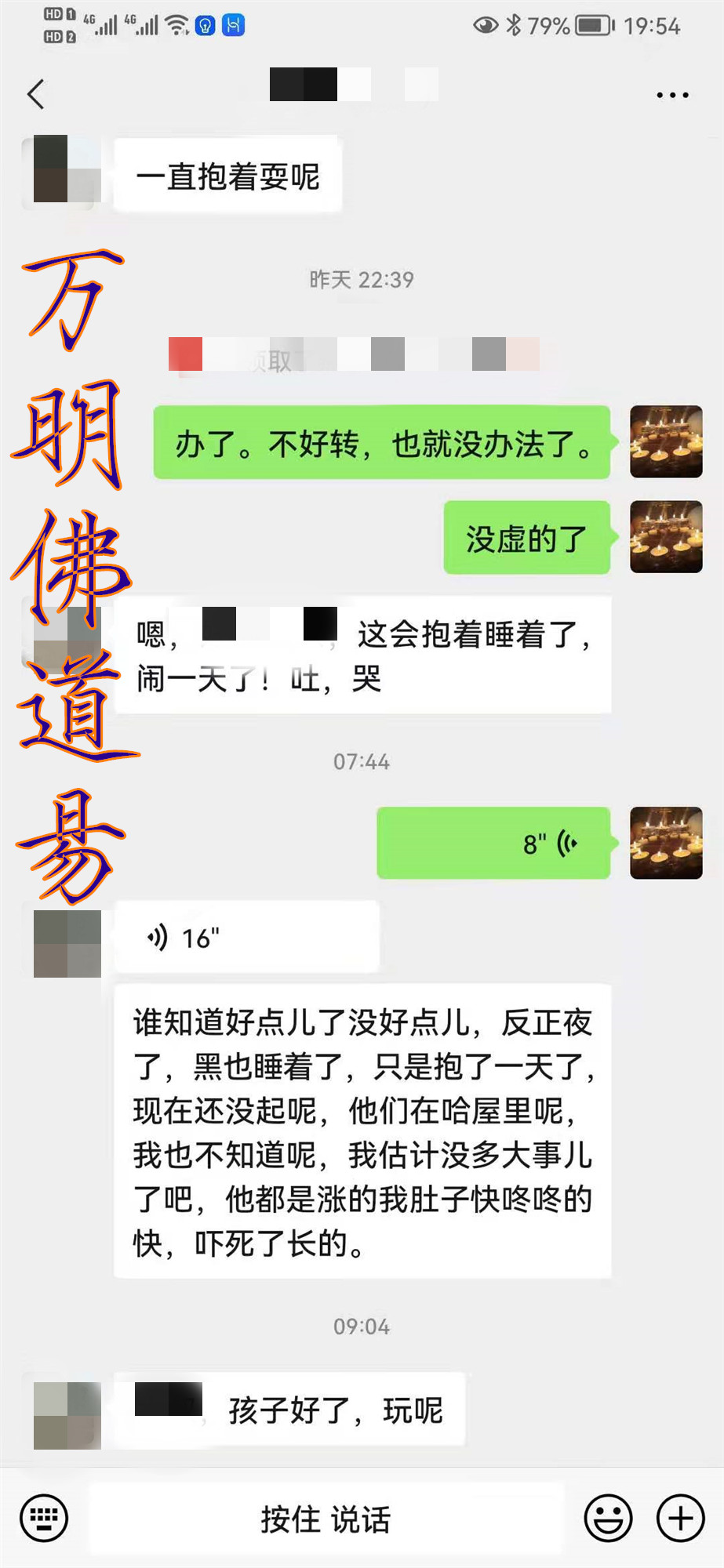The width and height of the screenshot is (724, 1568).
Task: Open the plus attachments menu
Action: pyautogui.click(x=680, y=1519)
